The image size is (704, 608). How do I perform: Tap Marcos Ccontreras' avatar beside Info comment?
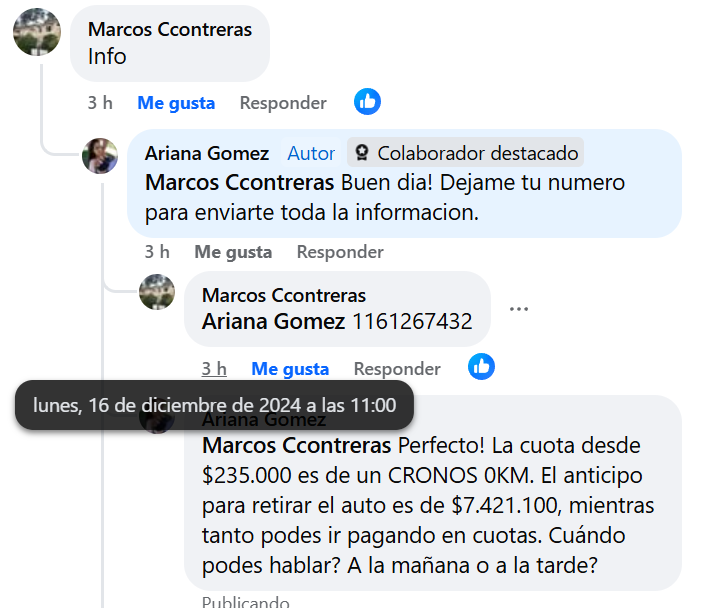pyautogui.click(x=37, y=33)
